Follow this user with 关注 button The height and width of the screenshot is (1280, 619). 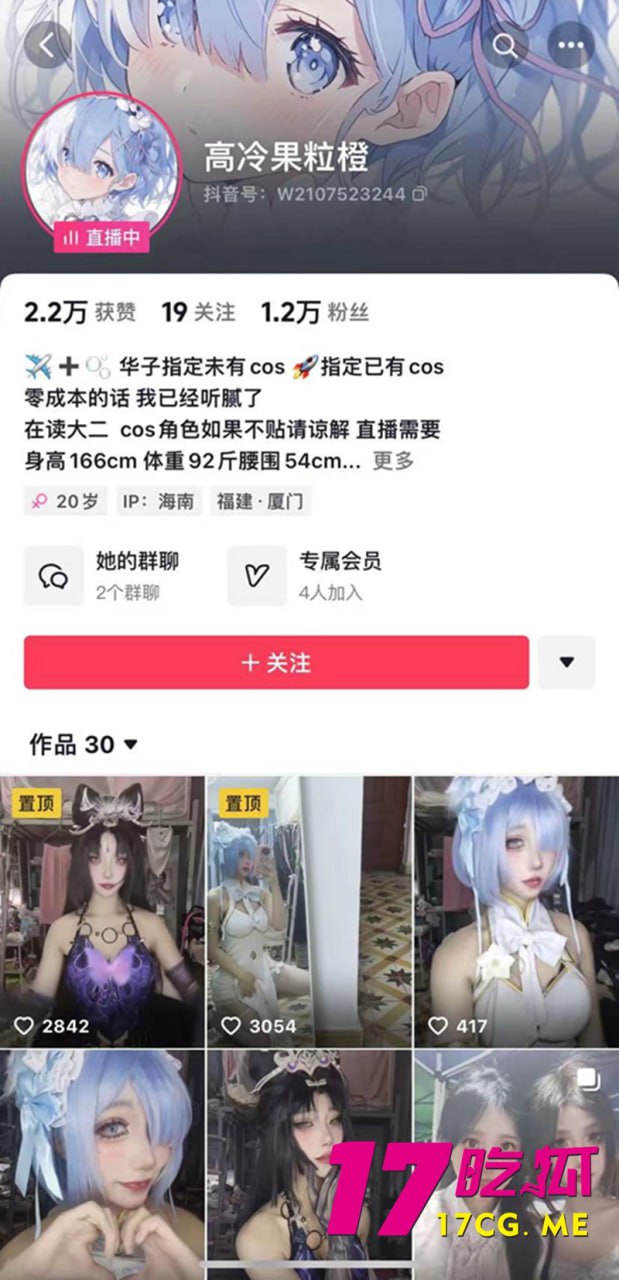(276, 662)
